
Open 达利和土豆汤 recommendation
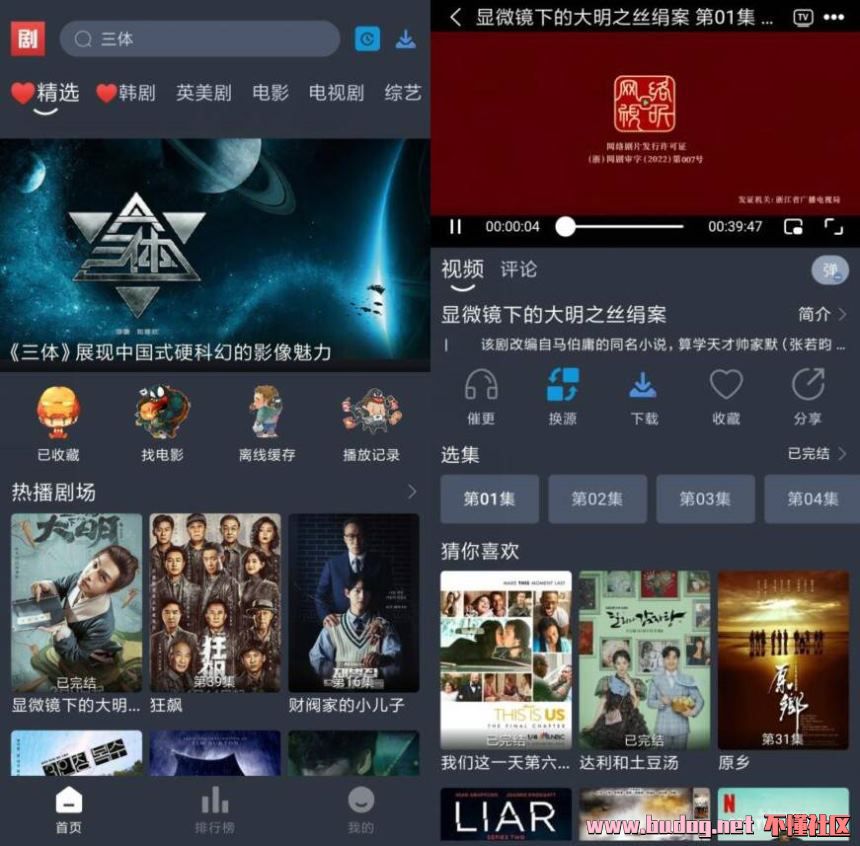tap(644, 660)
